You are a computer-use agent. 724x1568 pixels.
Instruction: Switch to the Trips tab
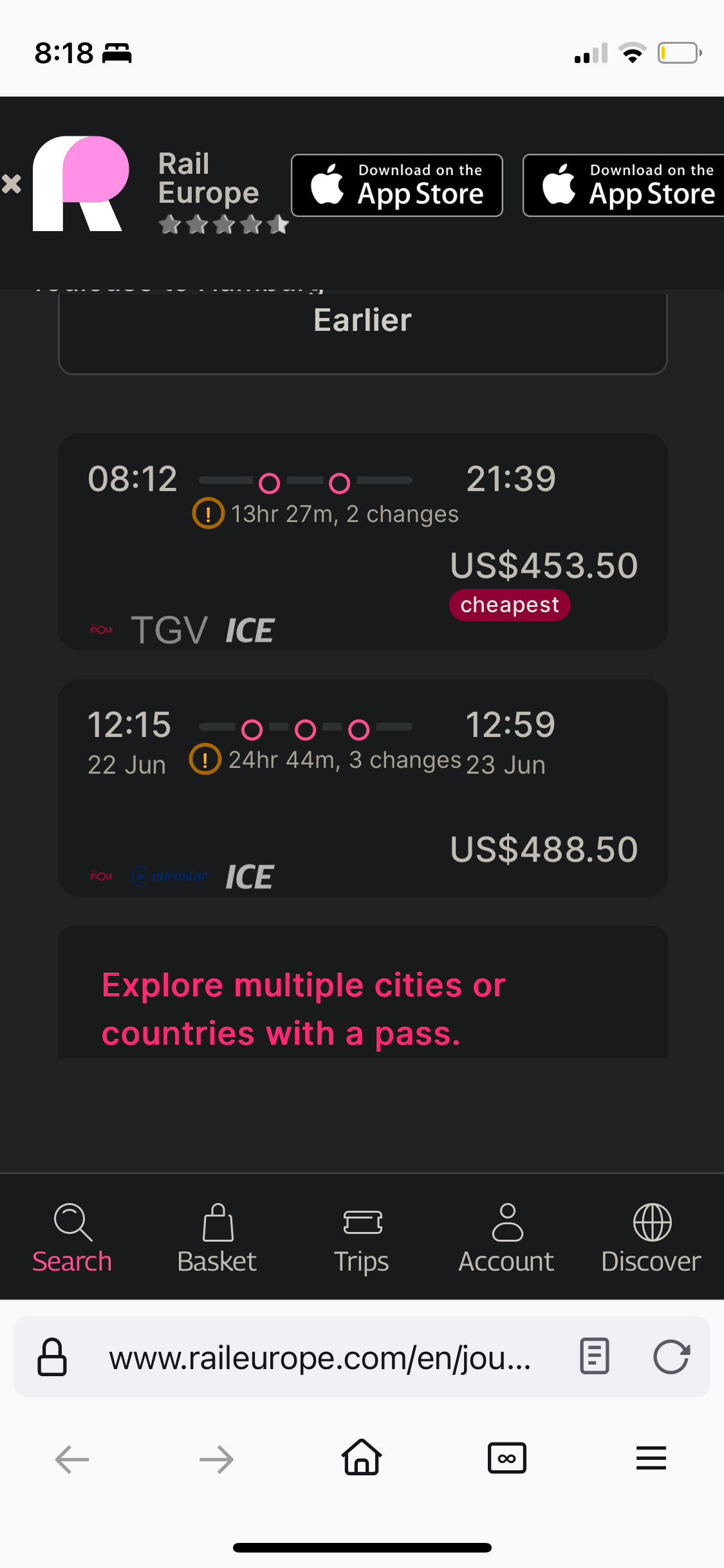click(362, 1238)
